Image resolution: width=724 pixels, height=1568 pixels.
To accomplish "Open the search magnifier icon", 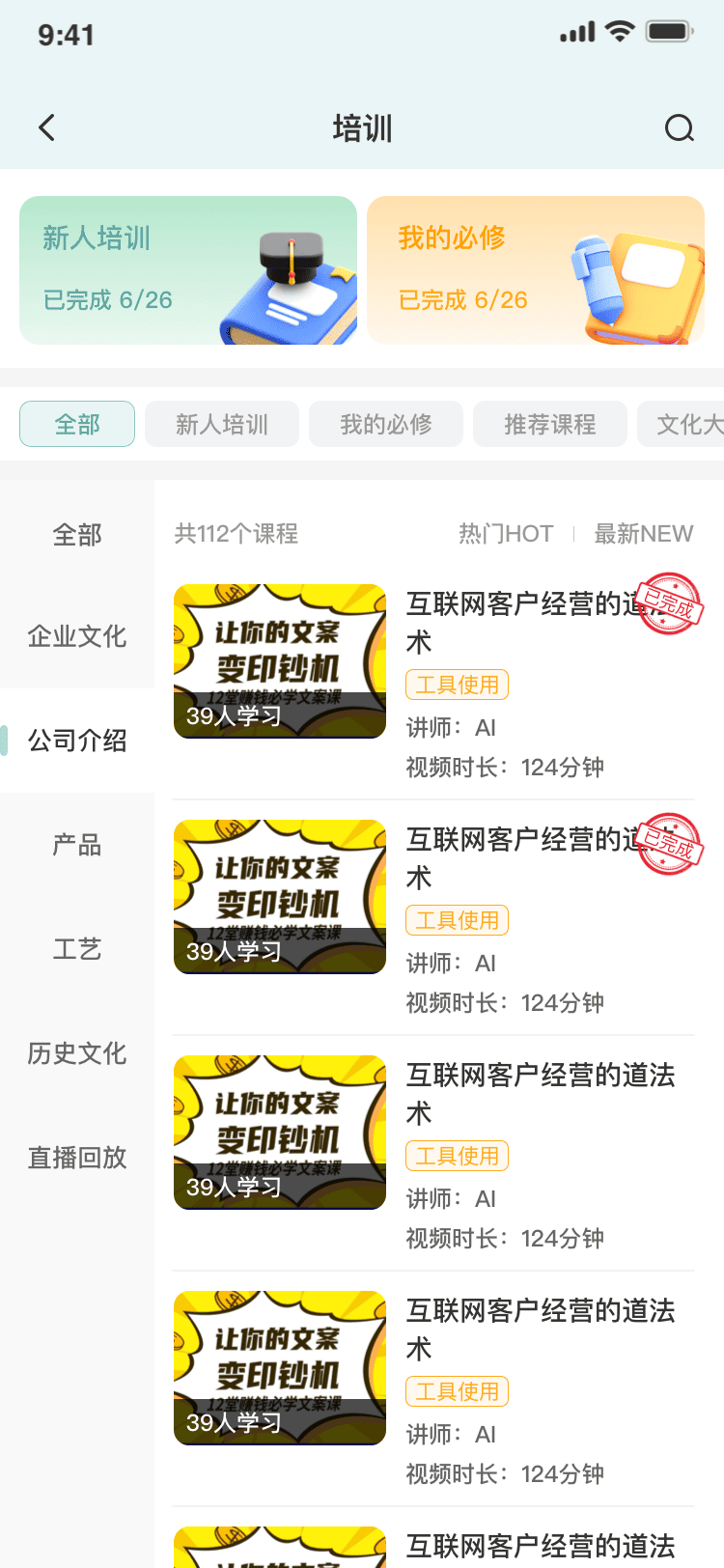I will coord(680,126).
